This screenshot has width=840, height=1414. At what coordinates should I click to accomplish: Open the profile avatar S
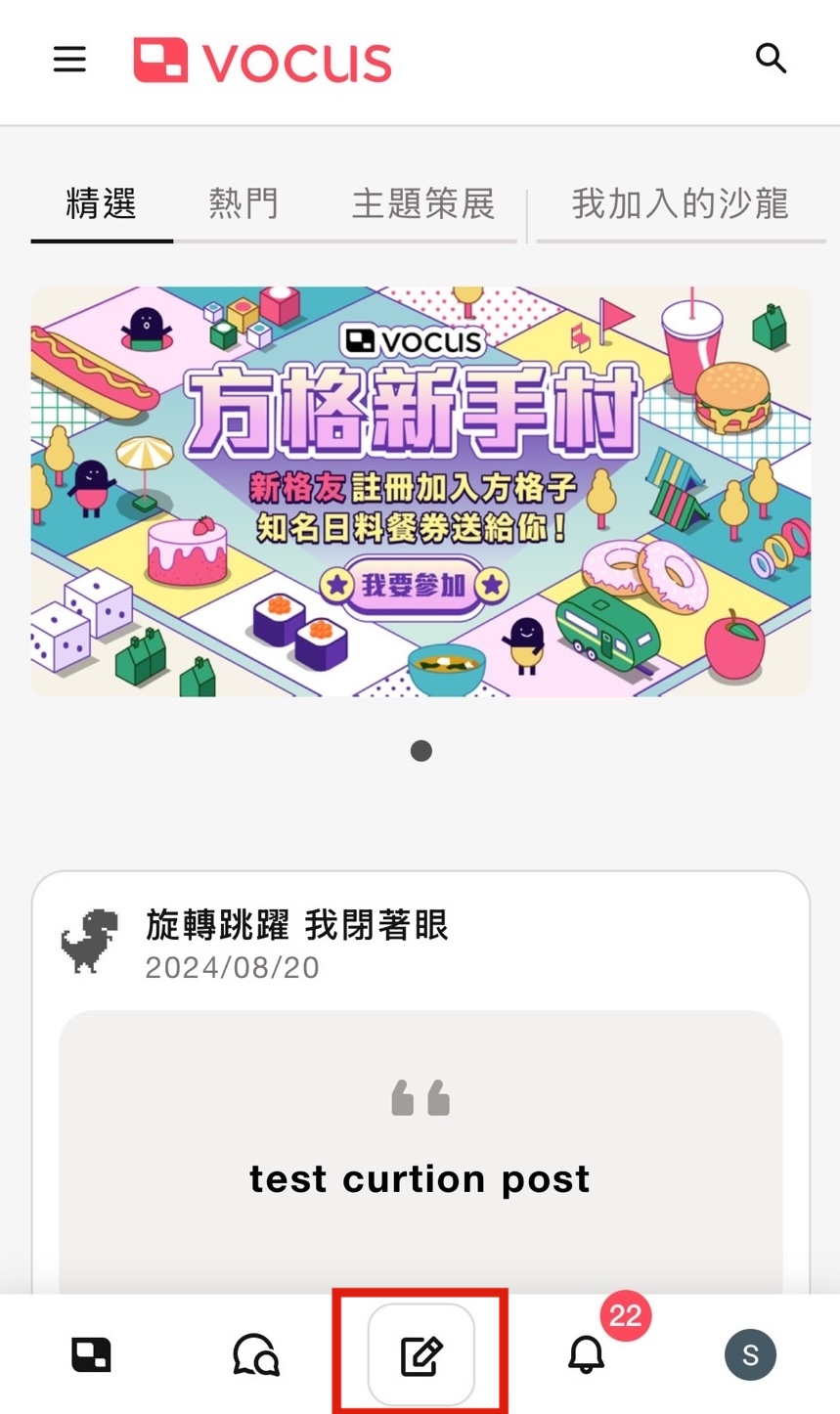point(750,1355)
